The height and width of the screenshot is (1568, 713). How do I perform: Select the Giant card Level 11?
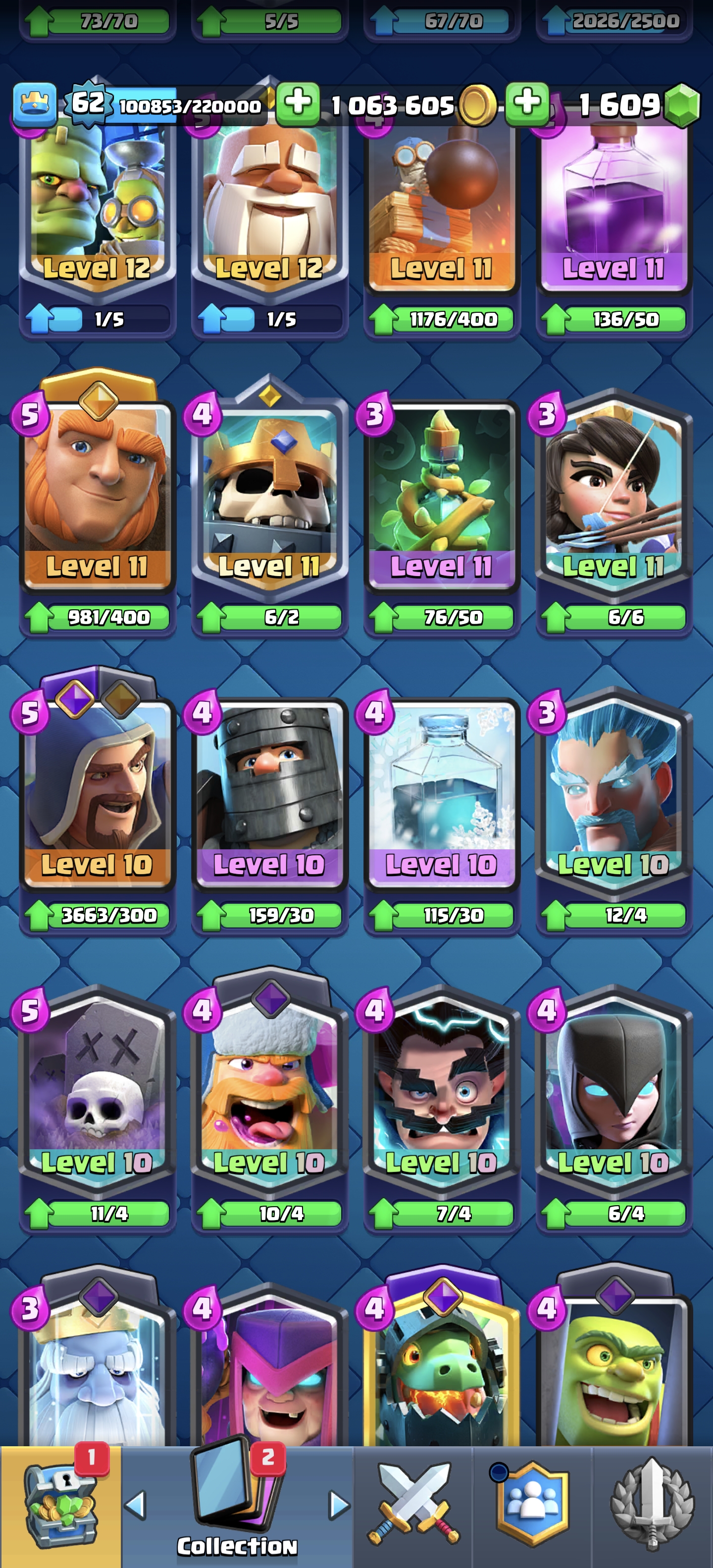(98, 493)
